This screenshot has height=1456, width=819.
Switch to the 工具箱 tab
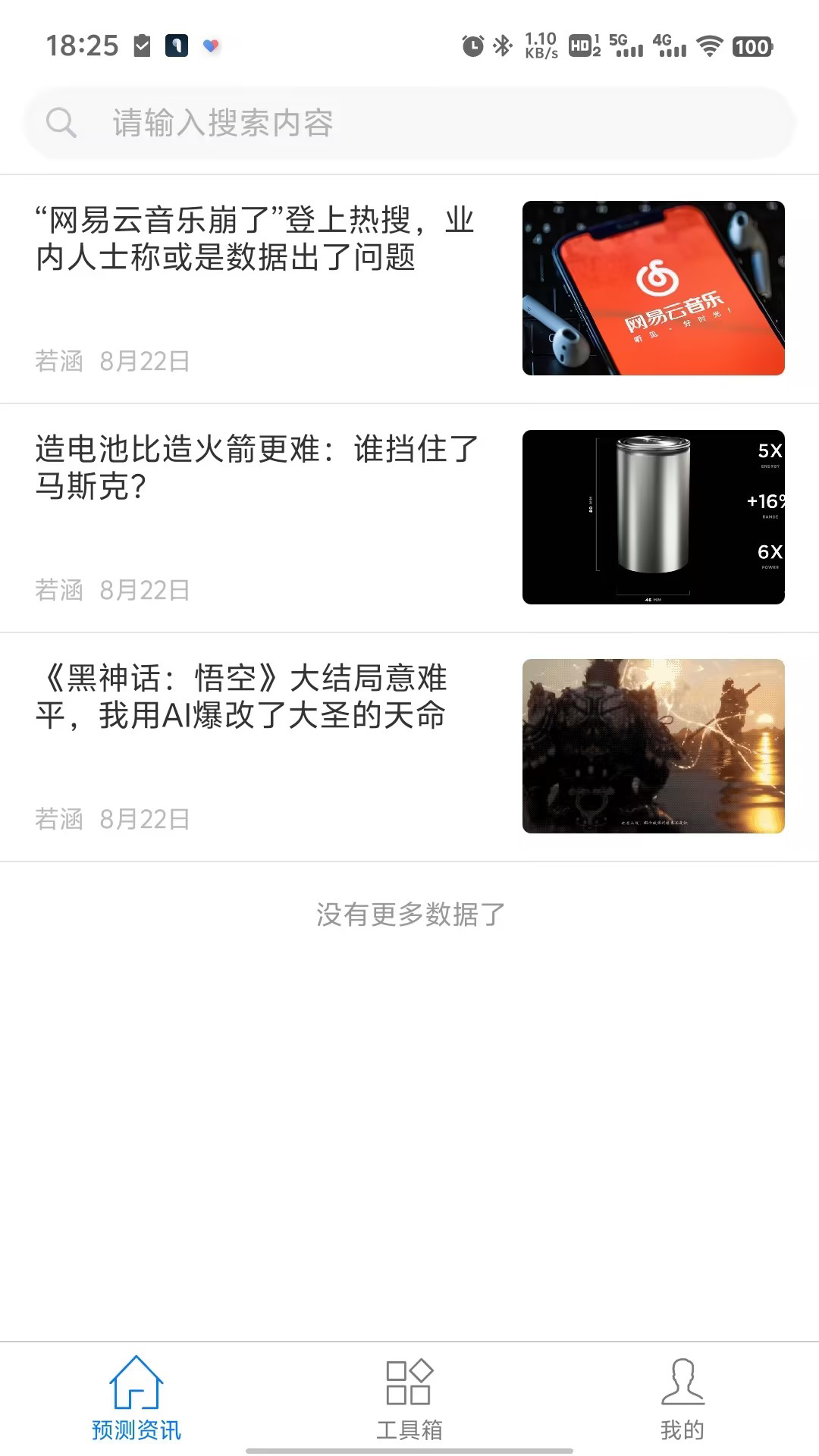(409, 1399)
